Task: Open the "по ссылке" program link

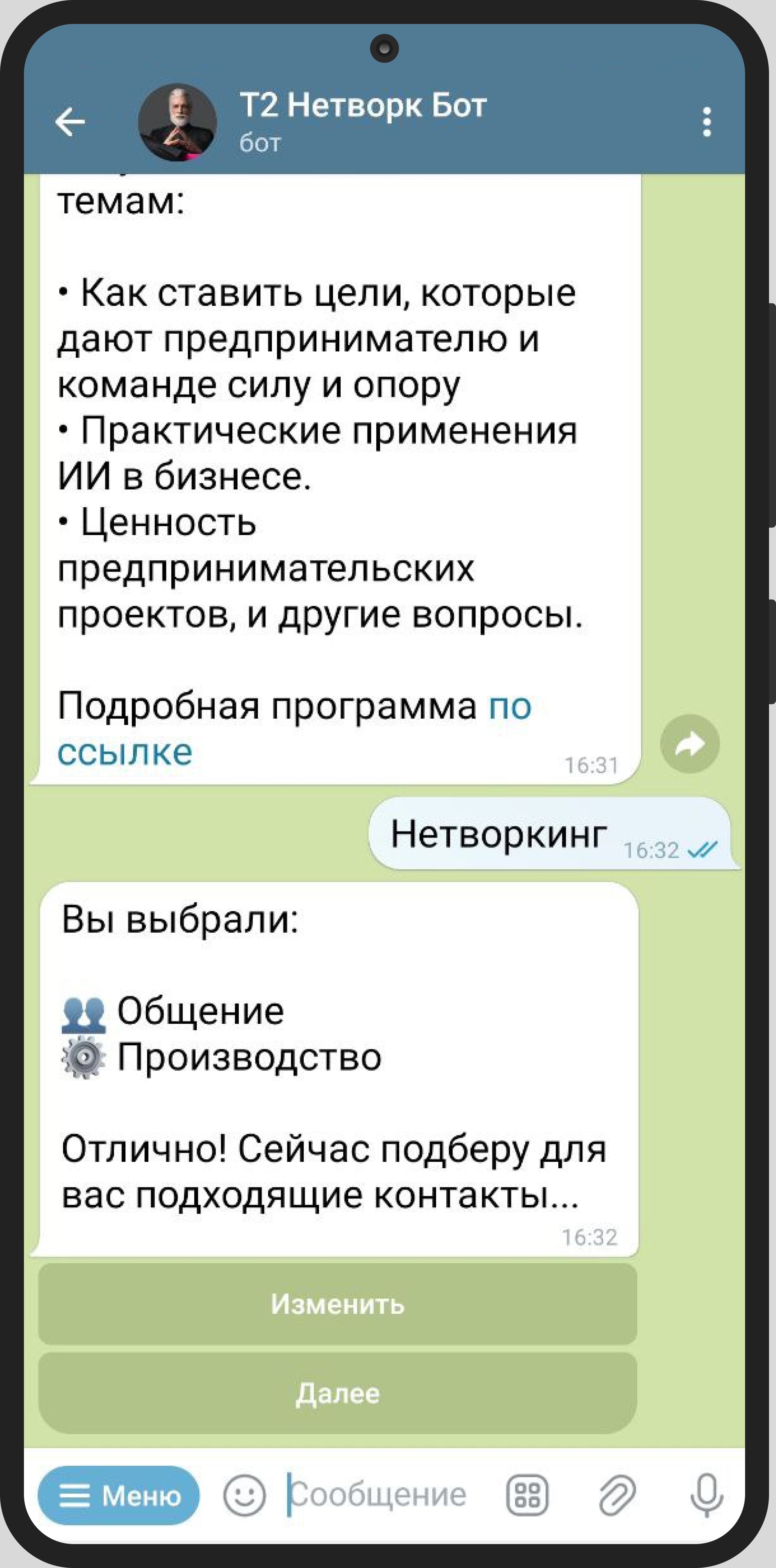Action: [x=294, y=729]
